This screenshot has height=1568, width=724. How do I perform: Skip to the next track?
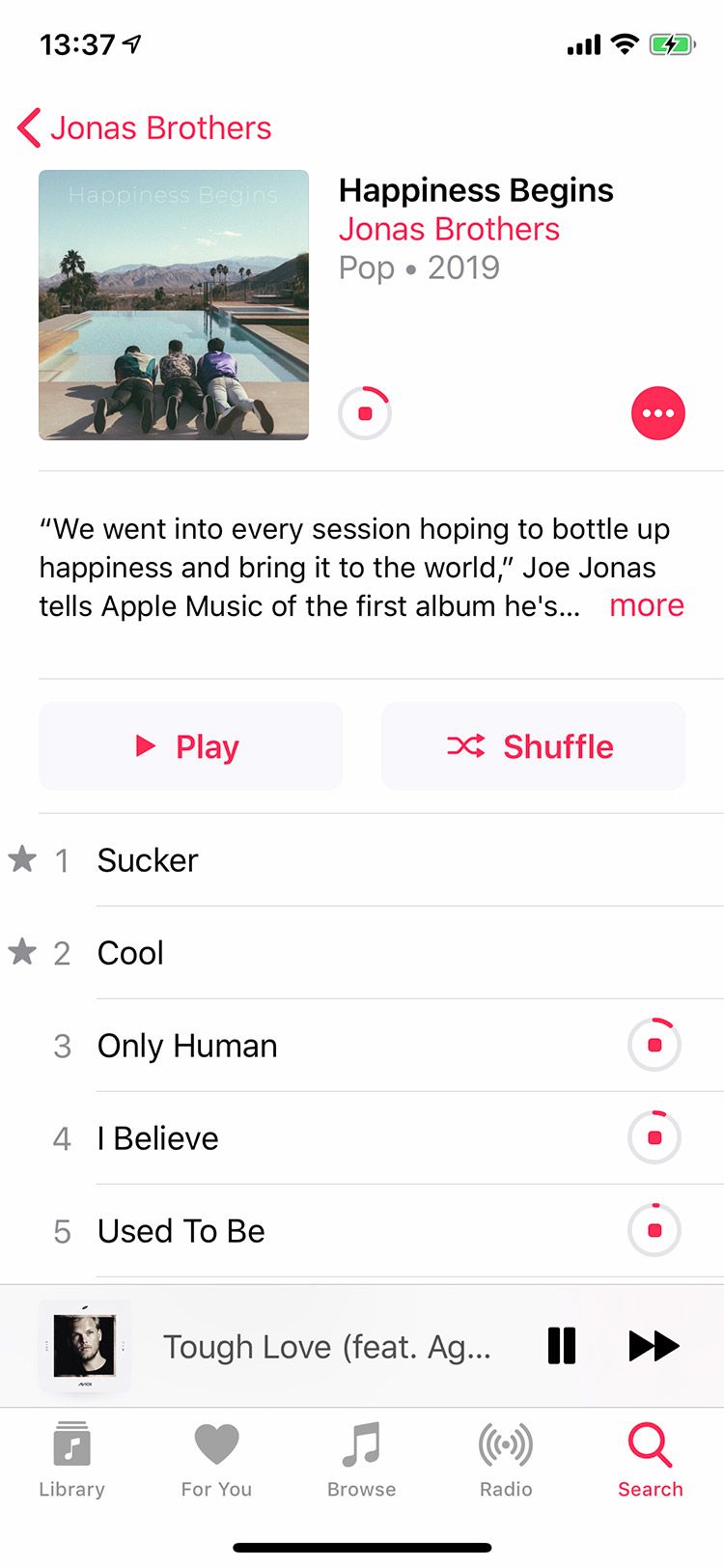pos(654,1346)
